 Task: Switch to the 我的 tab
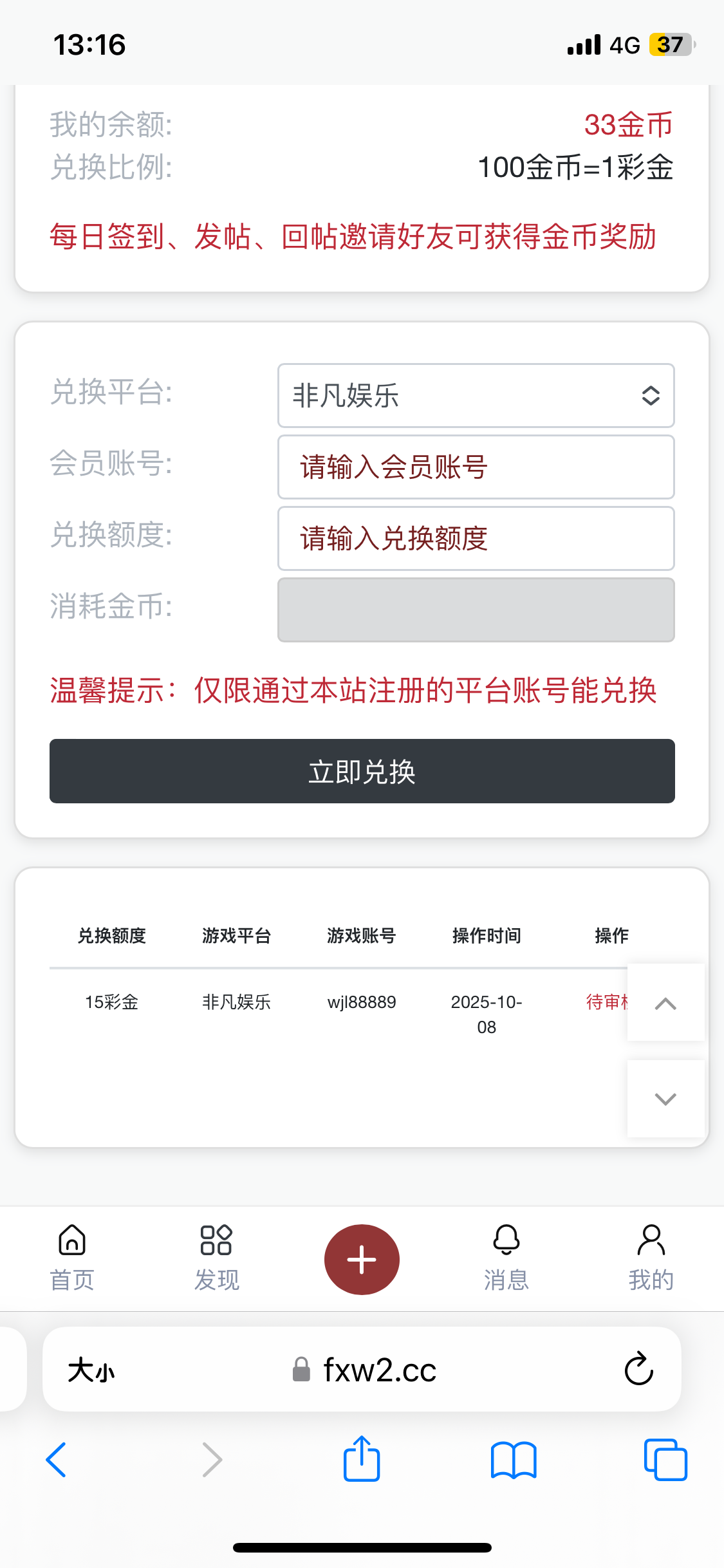(x=651, y=1258)
